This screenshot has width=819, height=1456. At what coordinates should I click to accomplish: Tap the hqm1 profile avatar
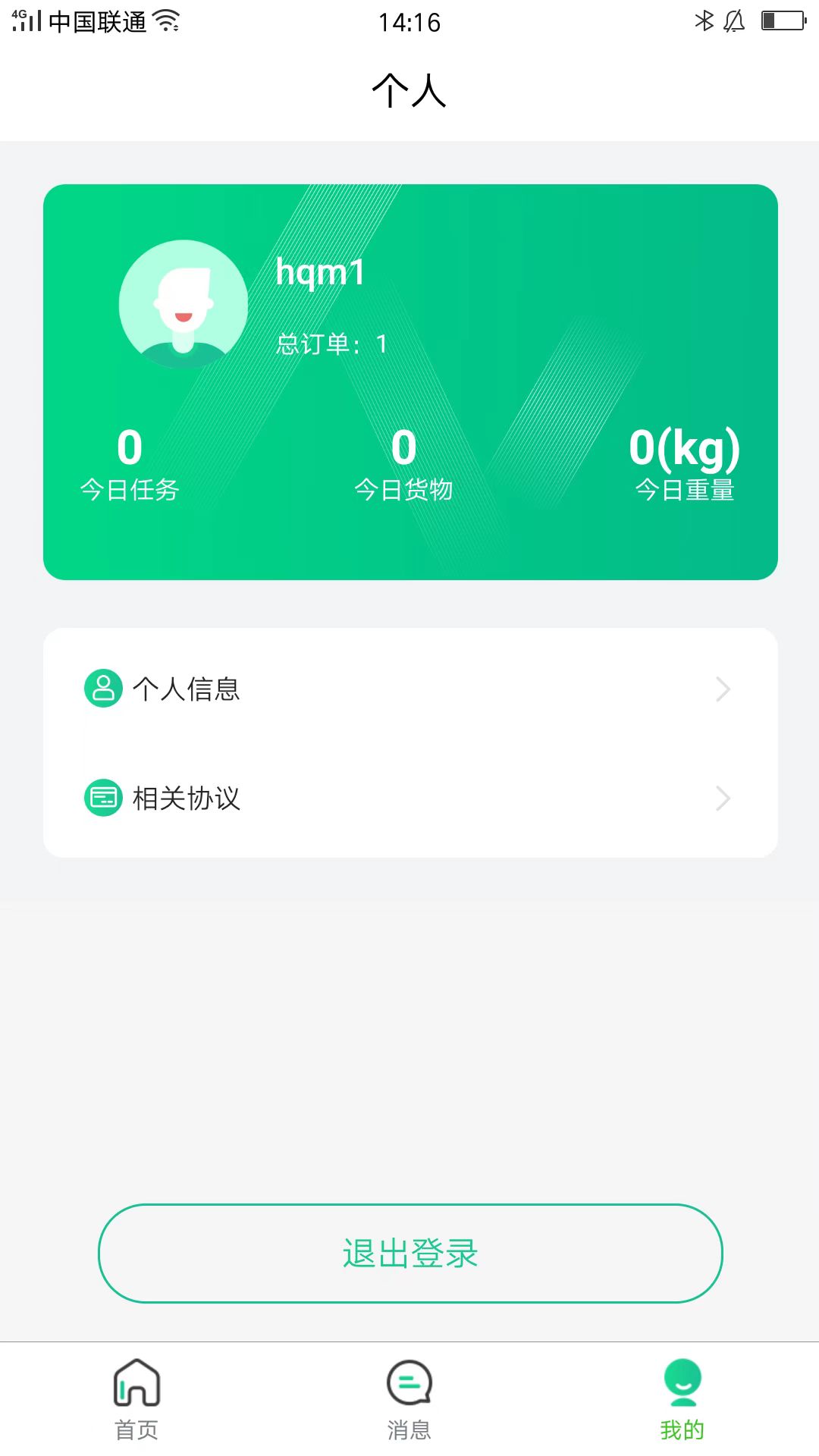184,304
